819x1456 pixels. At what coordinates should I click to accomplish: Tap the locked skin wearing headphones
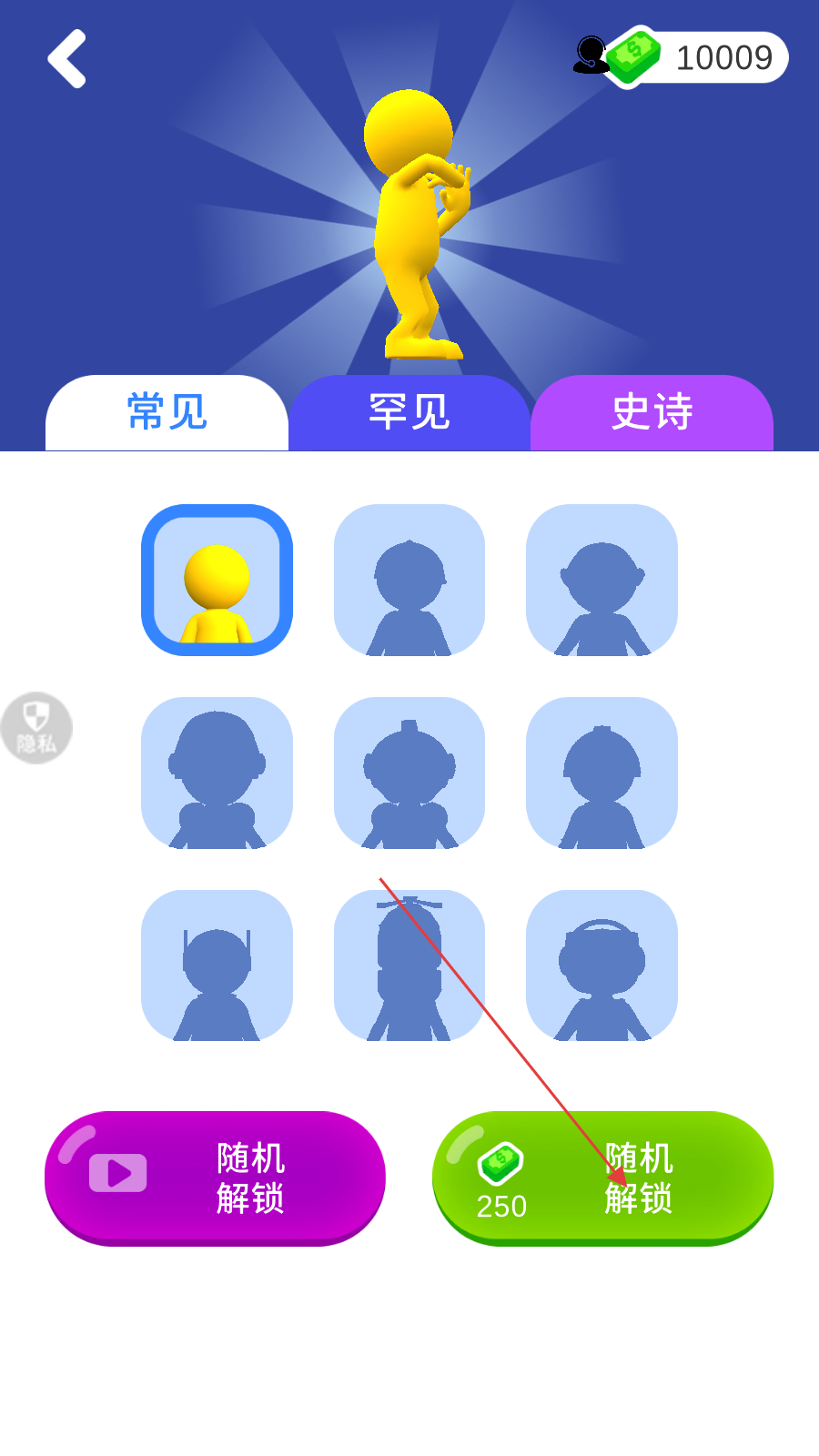(x=602, y=966)
